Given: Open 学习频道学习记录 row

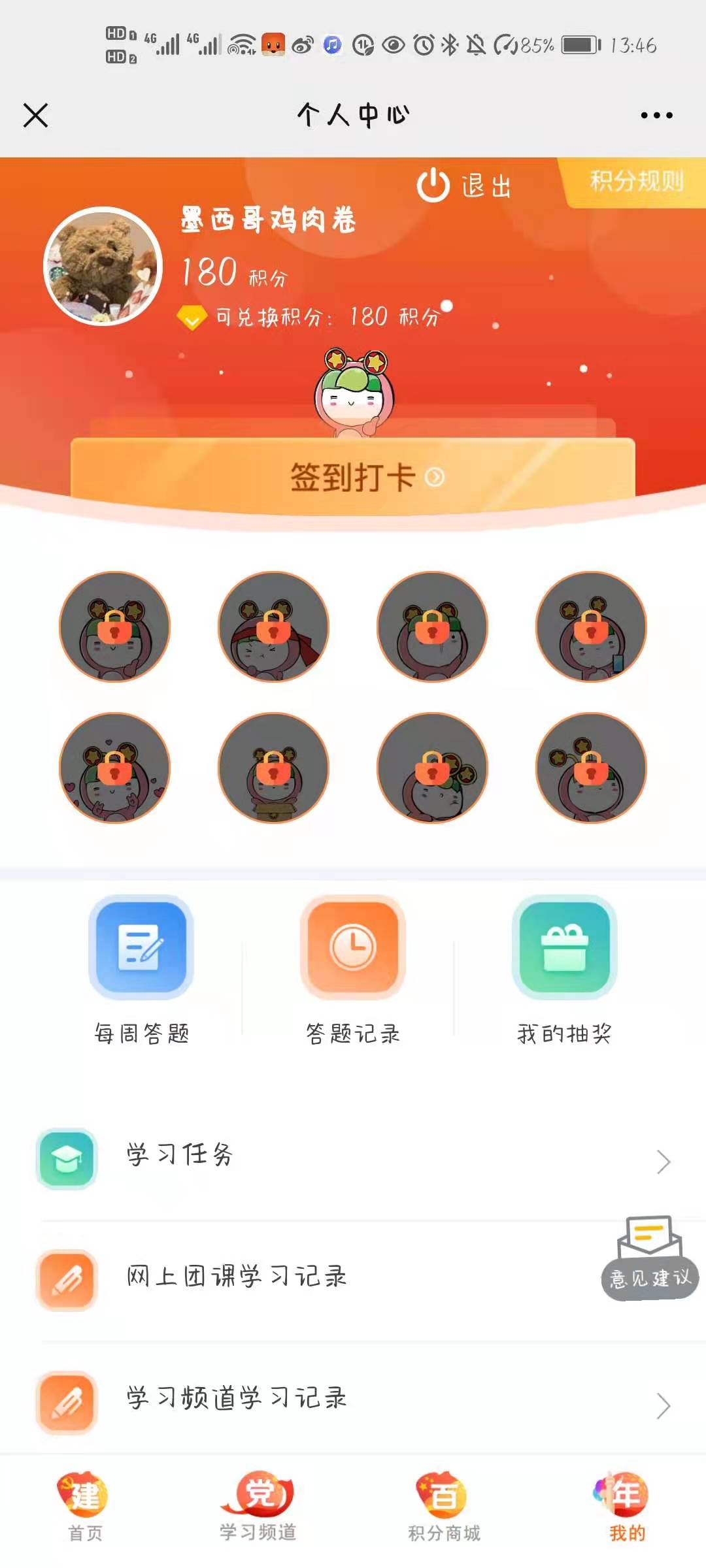Looking at the screenshot, I should (x=353, y=1400).
